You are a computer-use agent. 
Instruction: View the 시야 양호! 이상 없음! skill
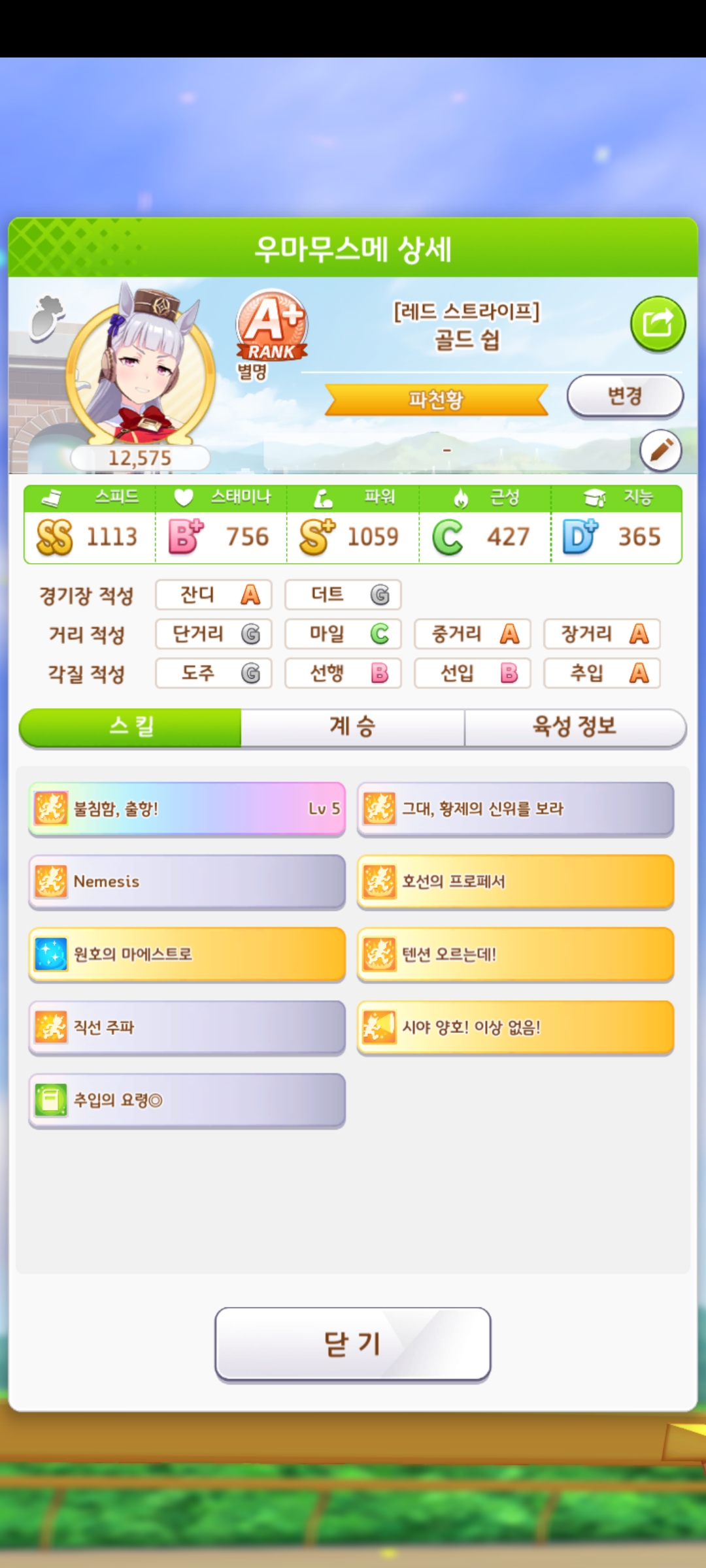[515, 1027]
